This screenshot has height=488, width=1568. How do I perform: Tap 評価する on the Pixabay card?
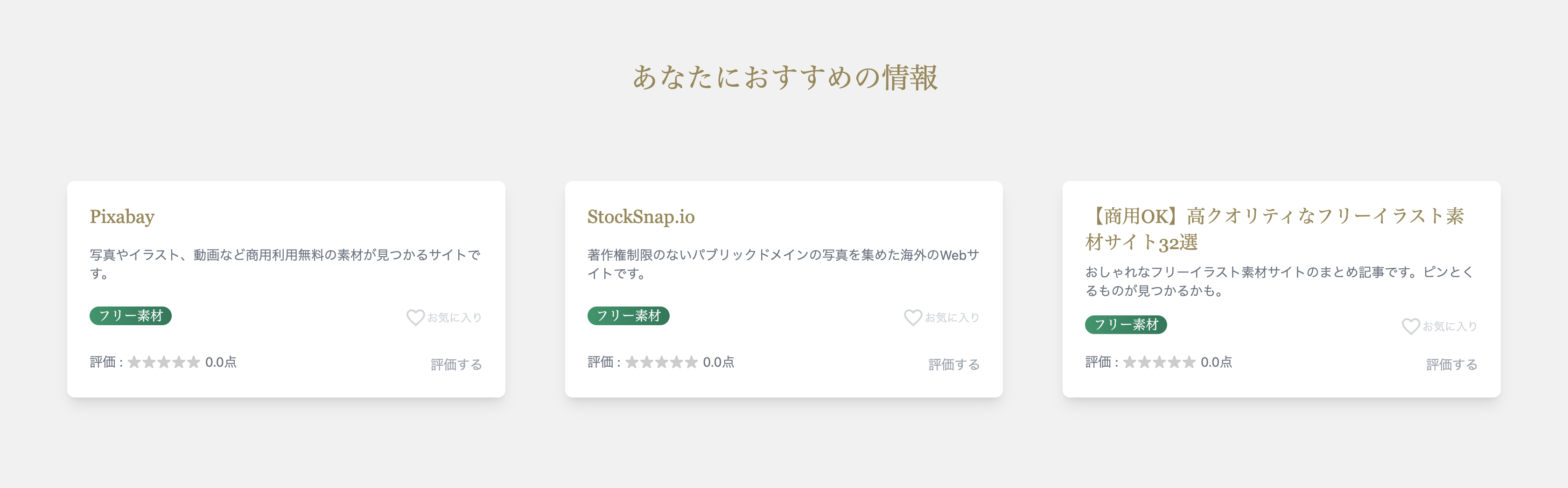point(456,364)
